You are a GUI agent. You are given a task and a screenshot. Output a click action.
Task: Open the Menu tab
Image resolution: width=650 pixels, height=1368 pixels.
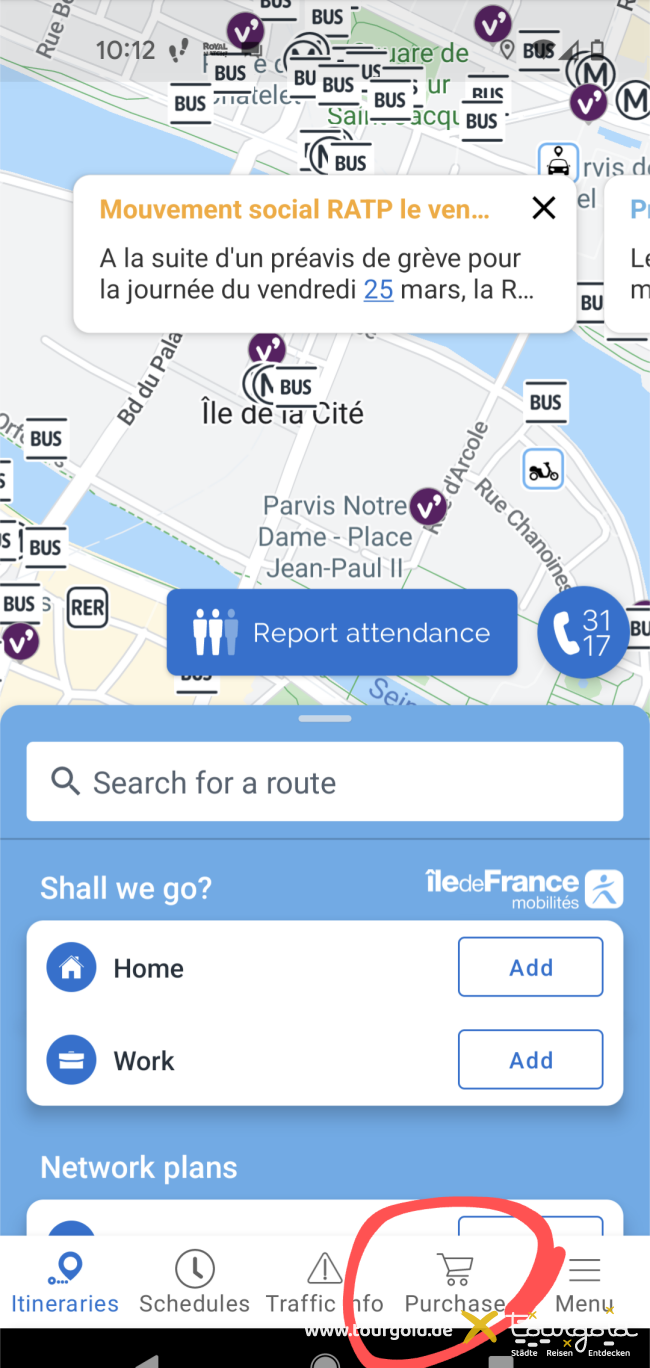(x=584, y=1282)
